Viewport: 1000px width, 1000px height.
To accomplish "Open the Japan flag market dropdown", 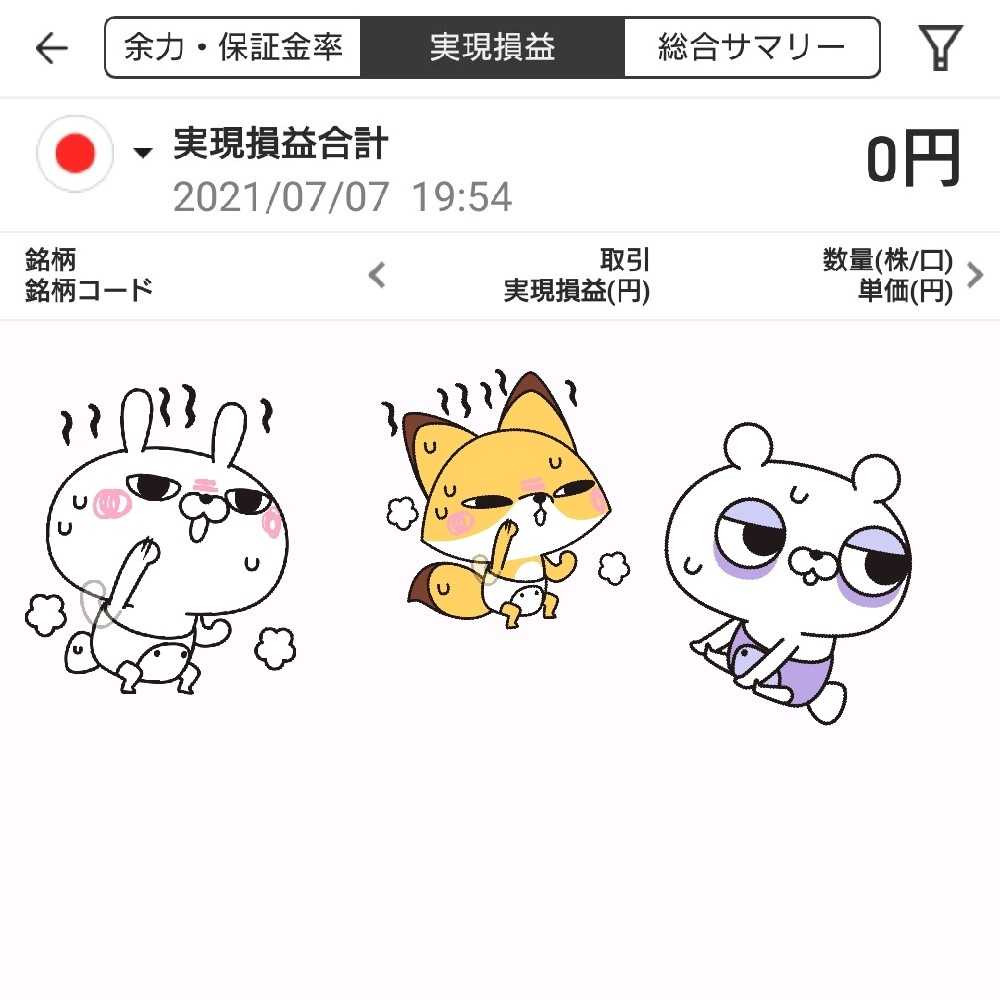I will click(x=96, y=153).
